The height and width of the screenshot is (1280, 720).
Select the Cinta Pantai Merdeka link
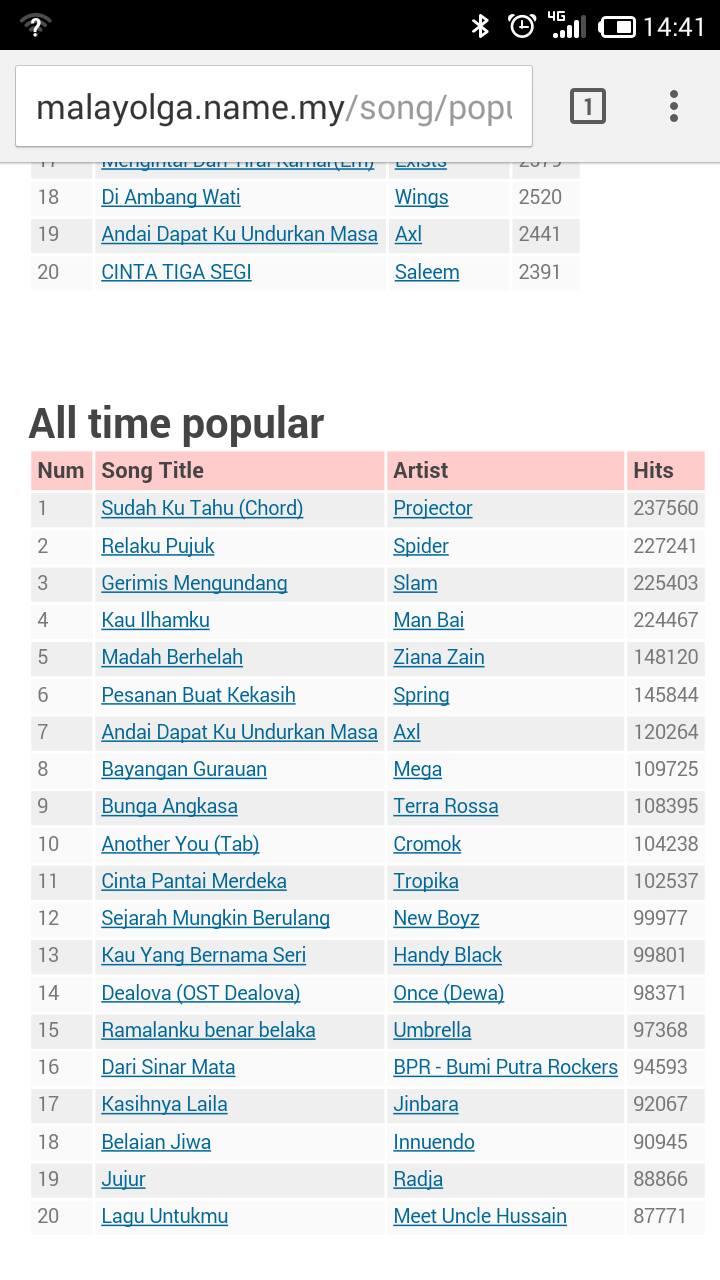pos(194,881)
